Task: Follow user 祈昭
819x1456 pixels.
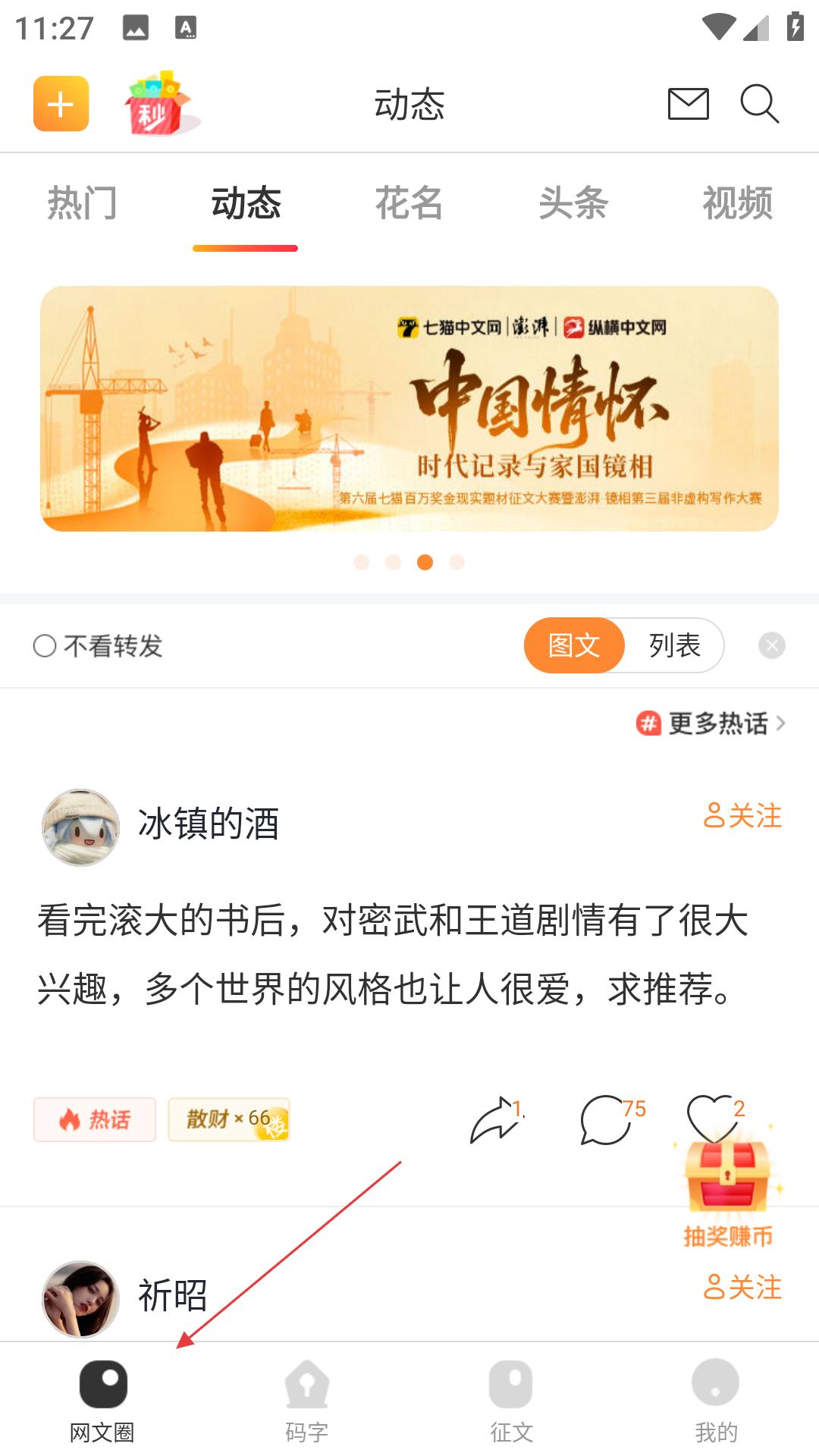Action: pyautogui.click(x=742, y=1288)
